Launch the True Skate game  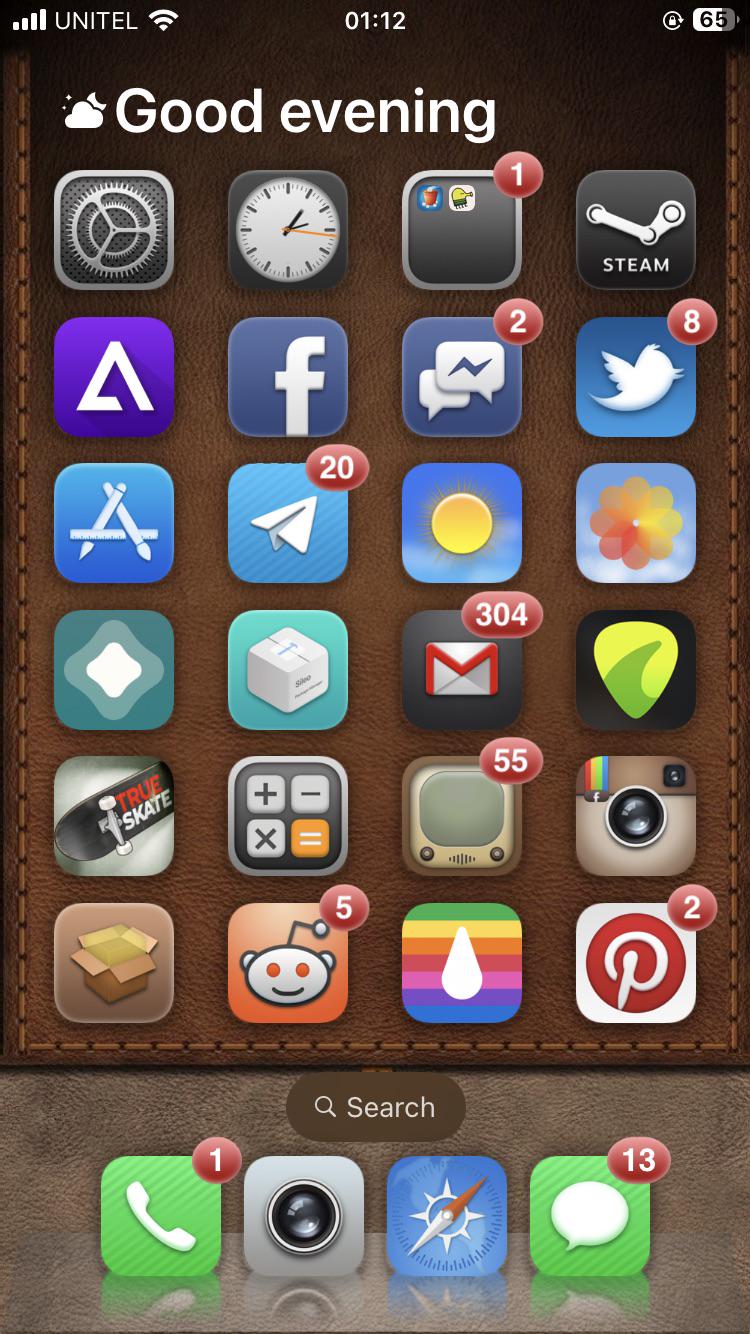point(114,816)
